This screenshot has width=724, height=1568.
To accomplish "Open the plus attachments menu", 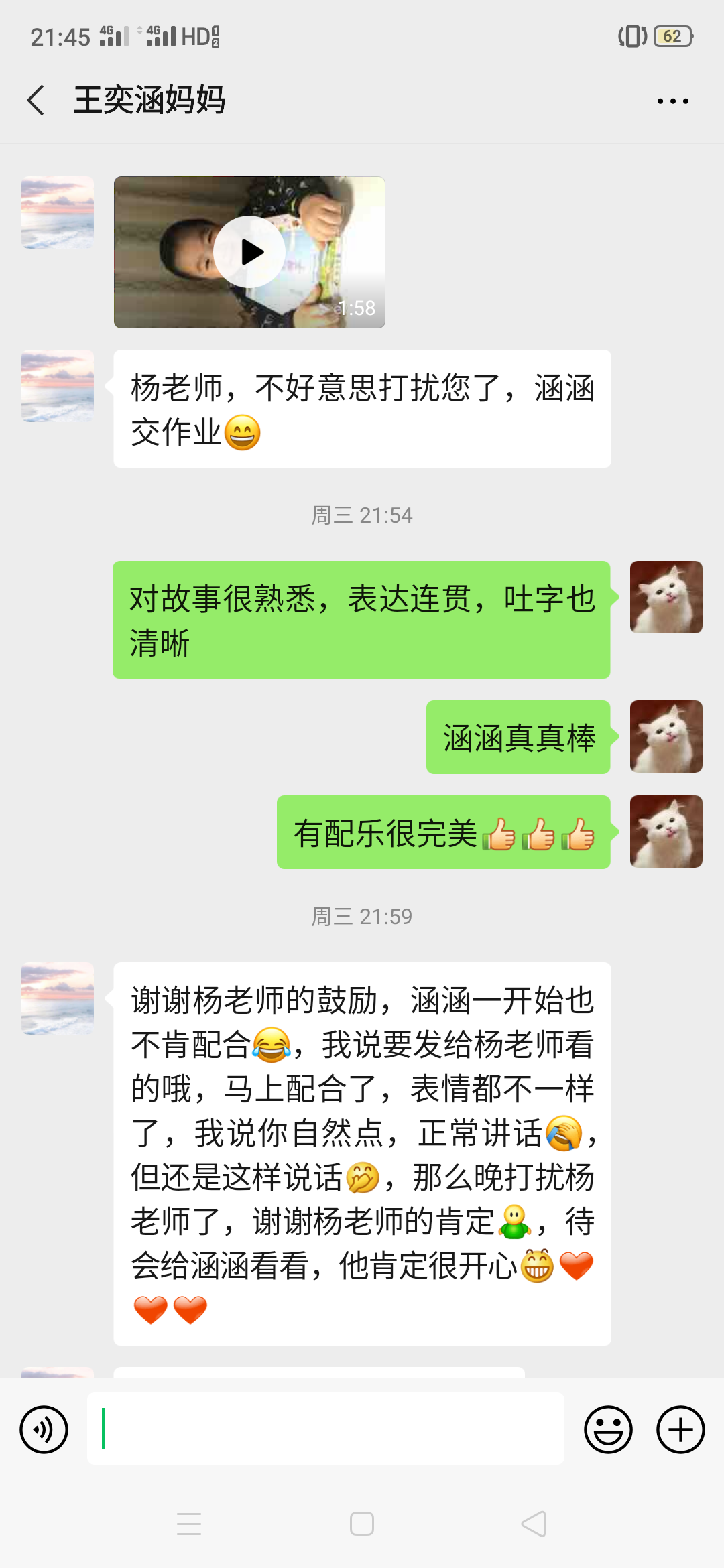I will point(680,1429).
